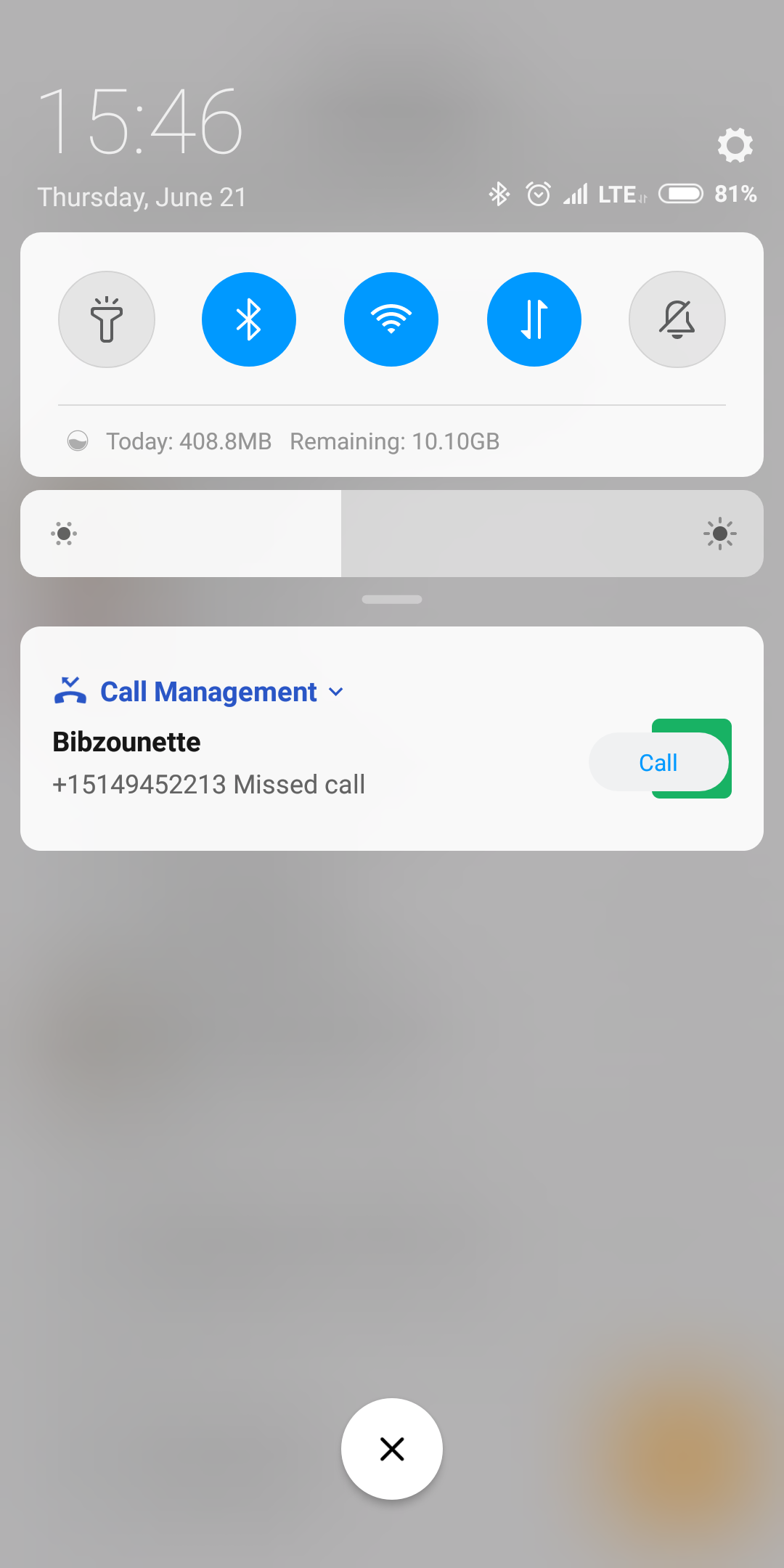
Task: Open missed call from Bibzounette
Action: 211,764
